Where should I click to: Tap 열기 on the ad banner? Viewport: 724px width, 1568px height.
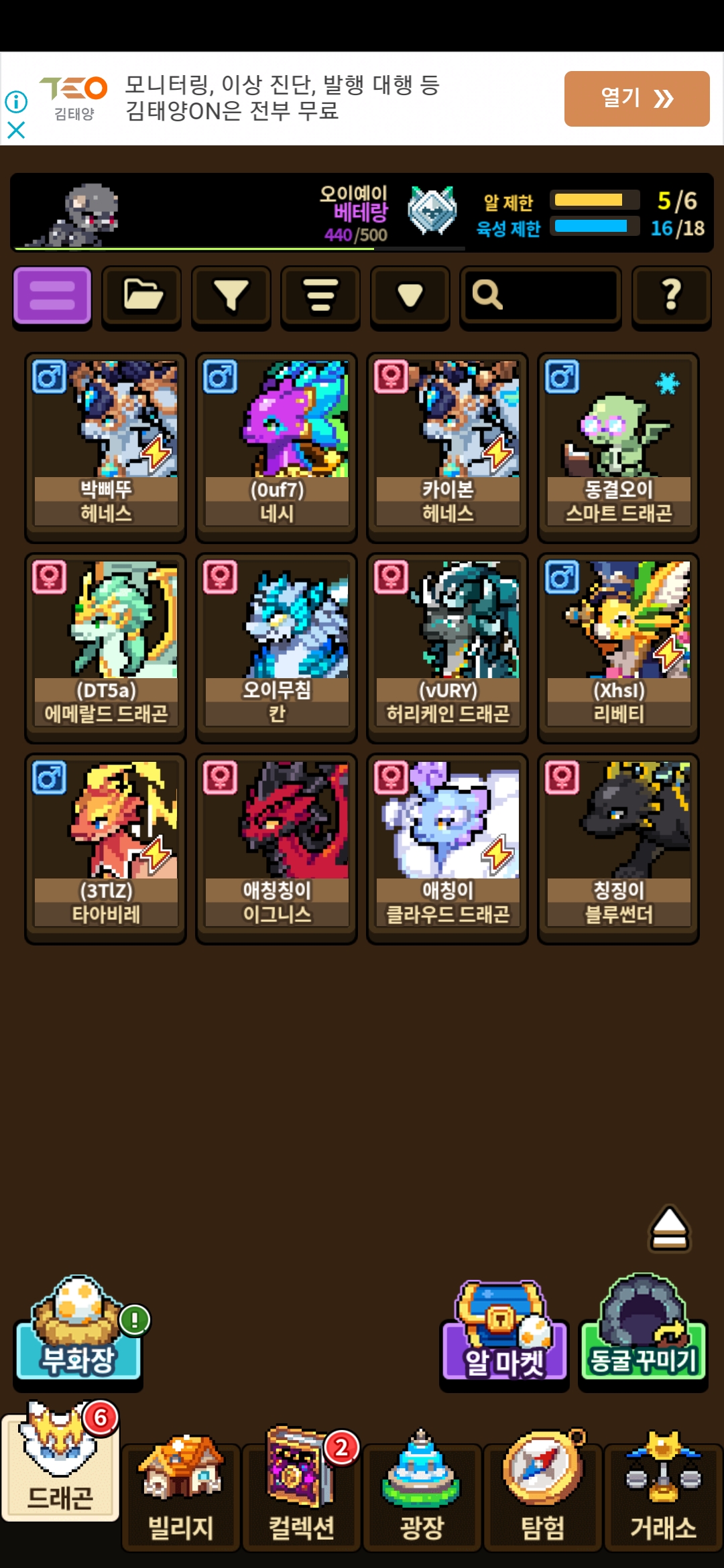pos(637,99)
